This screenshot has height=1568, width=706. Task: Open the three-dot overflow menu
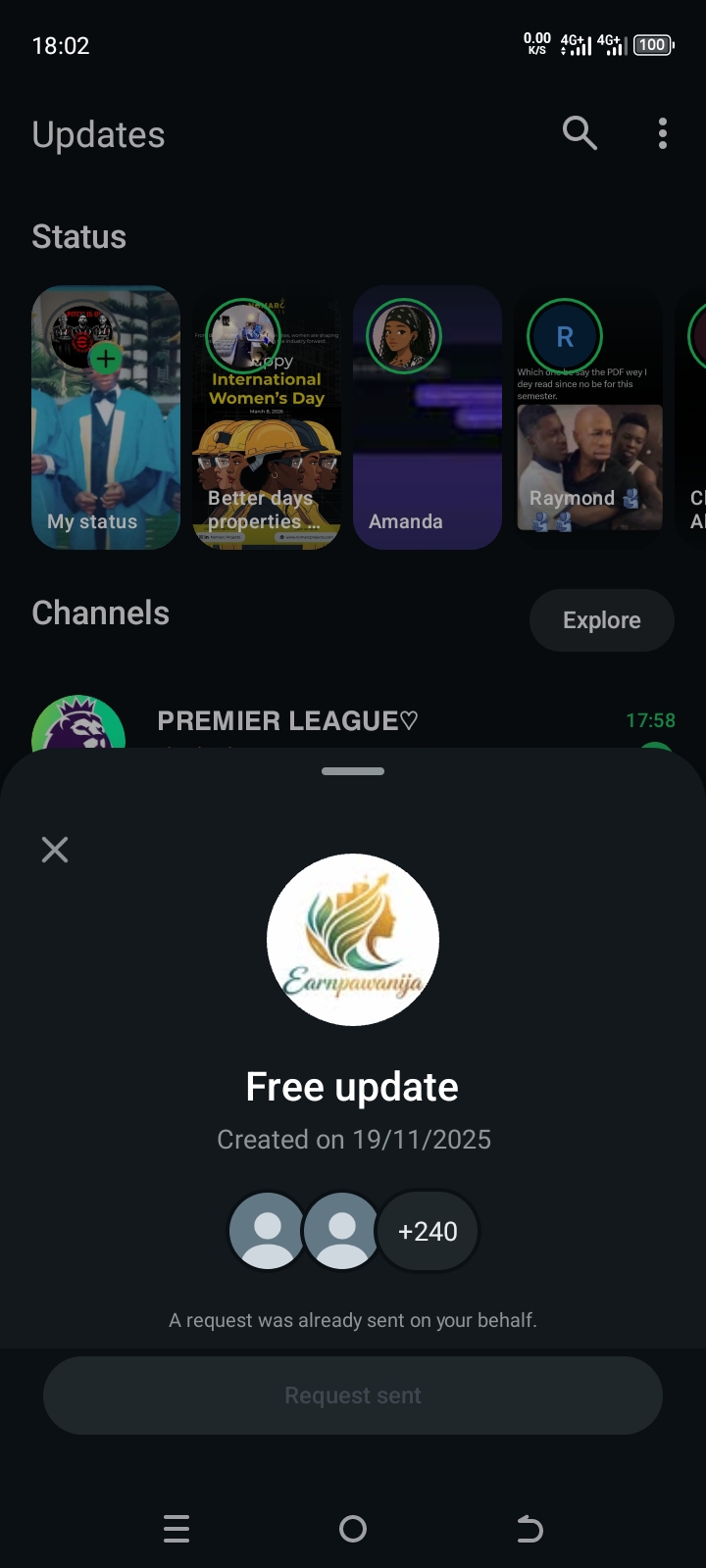(663, 133)
